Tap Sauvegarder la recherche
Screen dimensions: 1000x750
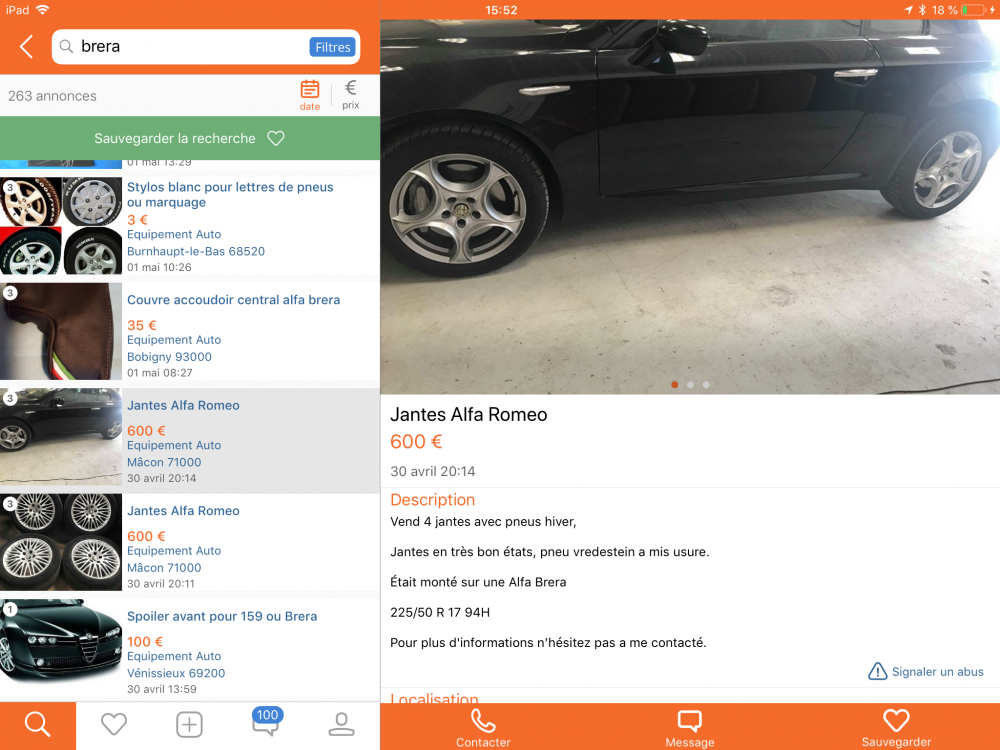190,138
